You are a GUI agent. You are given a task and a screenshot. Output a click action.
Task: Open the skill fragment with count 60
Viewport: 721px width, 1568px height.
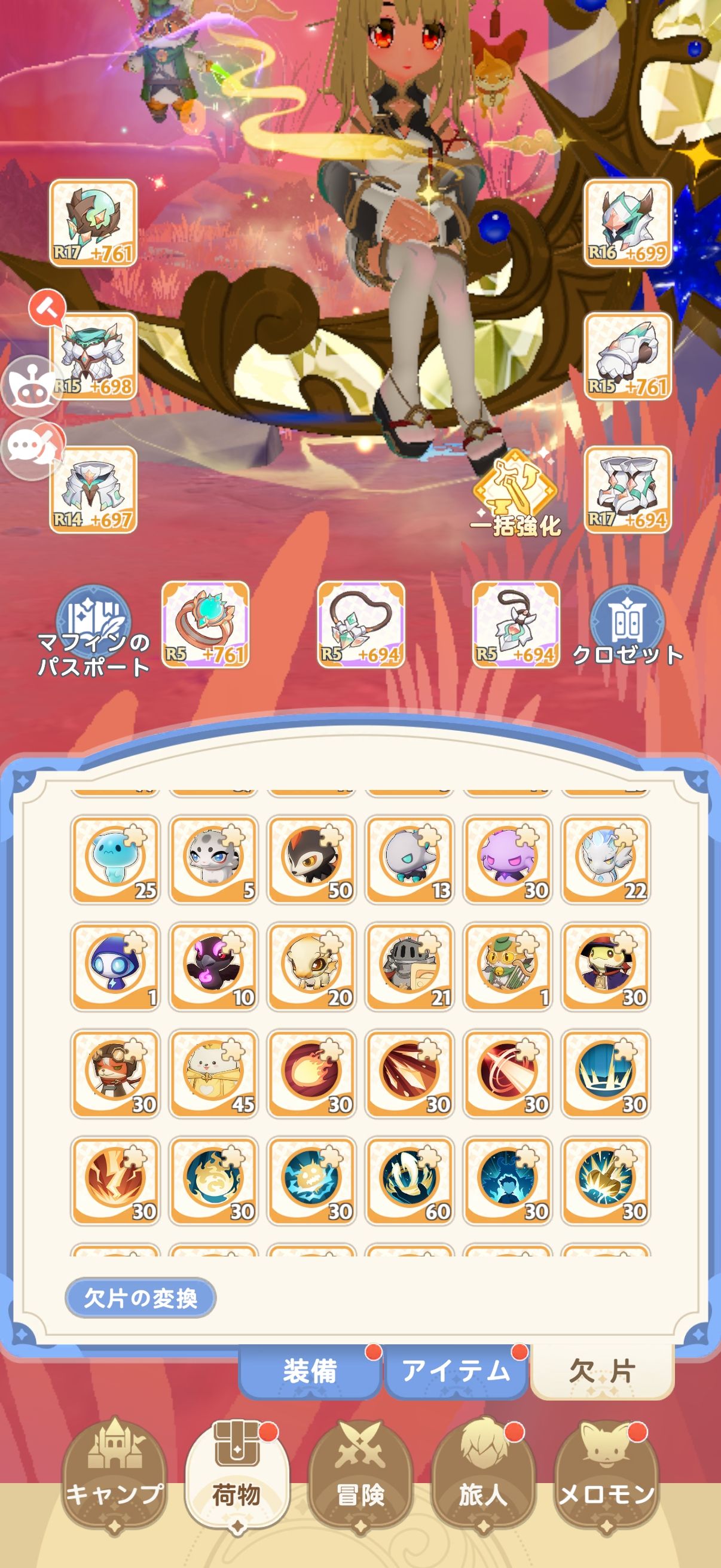410,1180
